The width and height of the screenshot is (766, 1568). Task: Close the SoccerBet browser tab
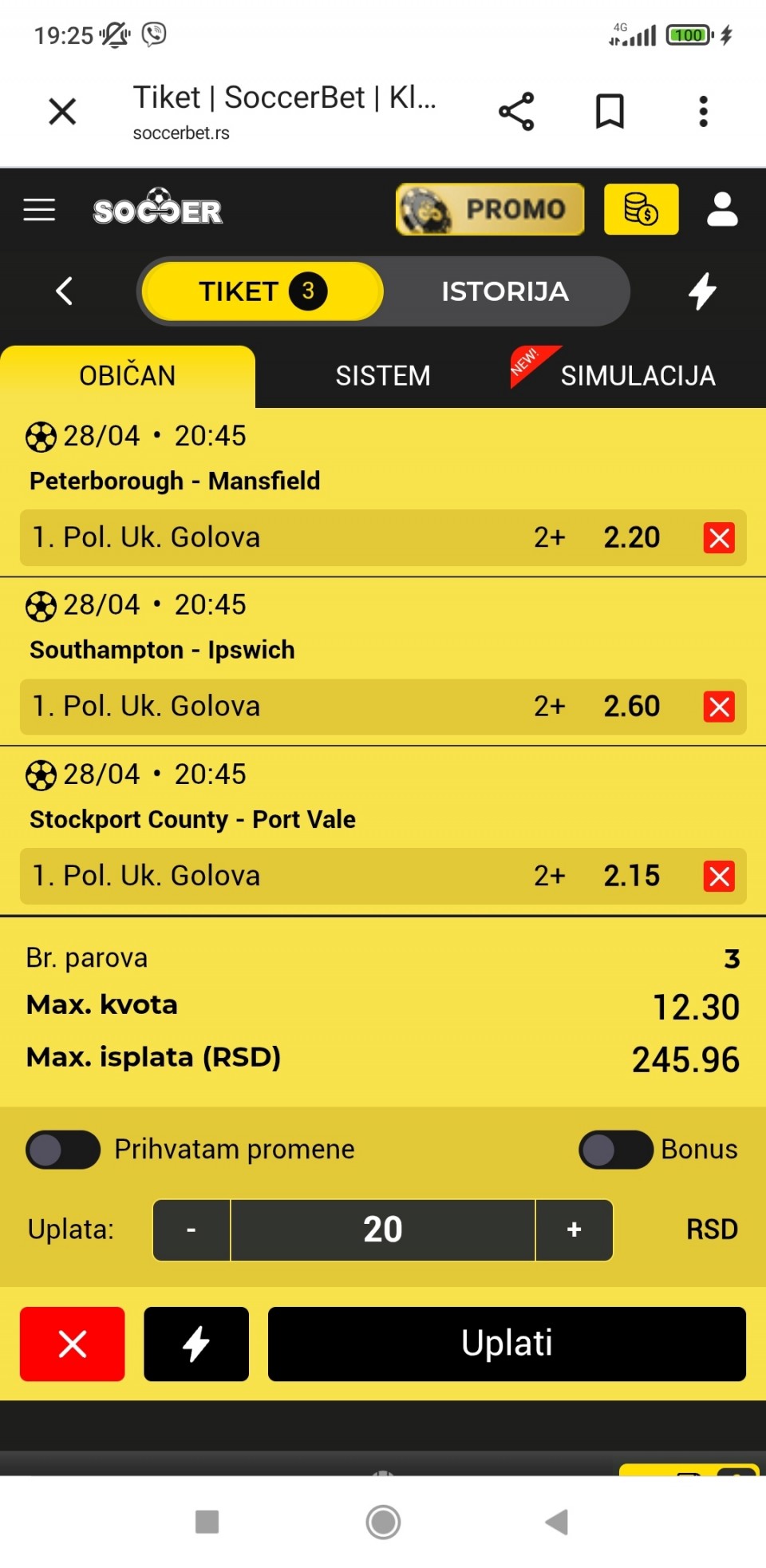pyautogui.click(x=62, y=112)
